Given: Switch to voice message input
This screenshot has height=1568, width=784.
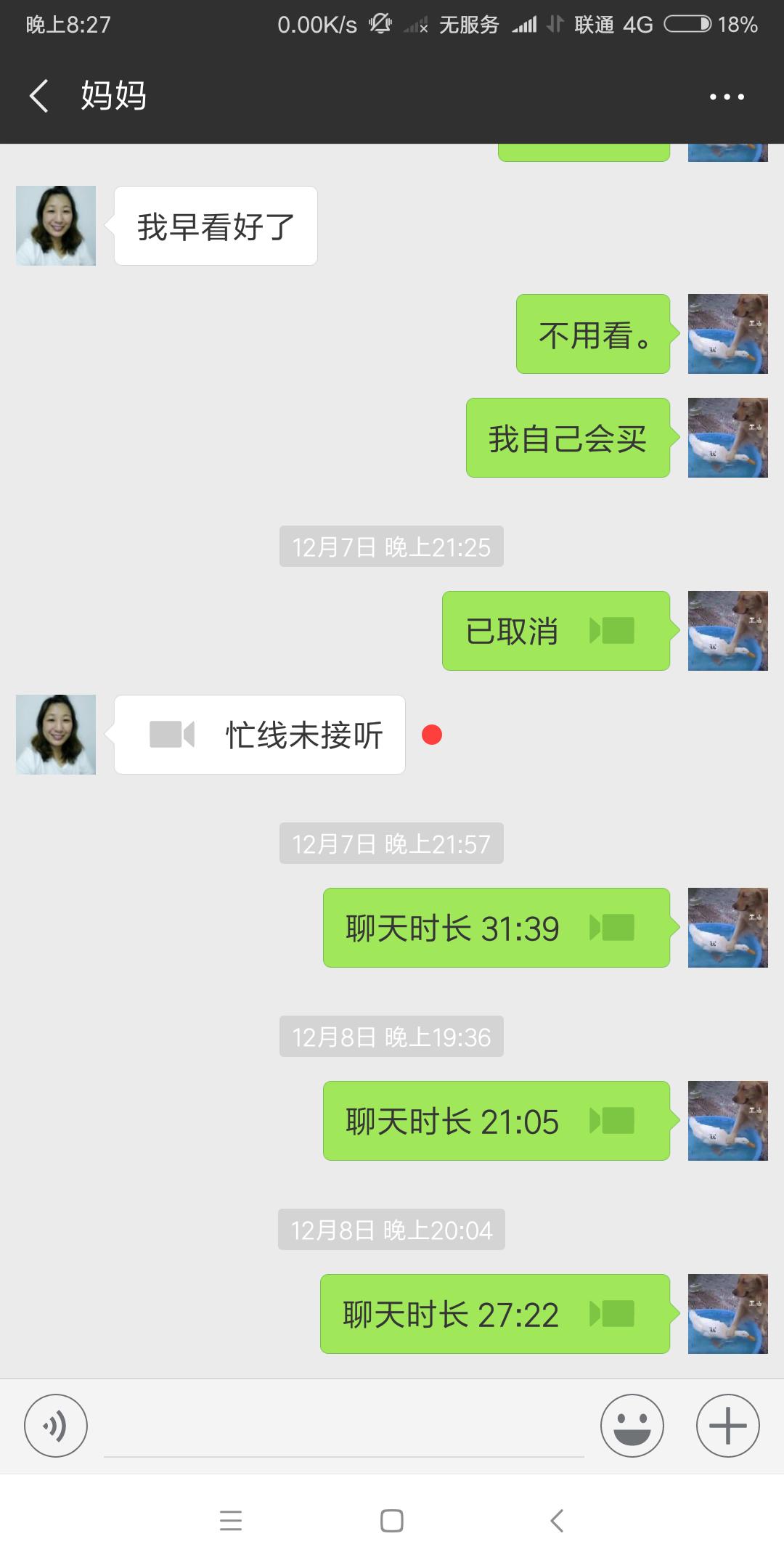Looking at the screenshot, I should click(x=56, y=1426).
